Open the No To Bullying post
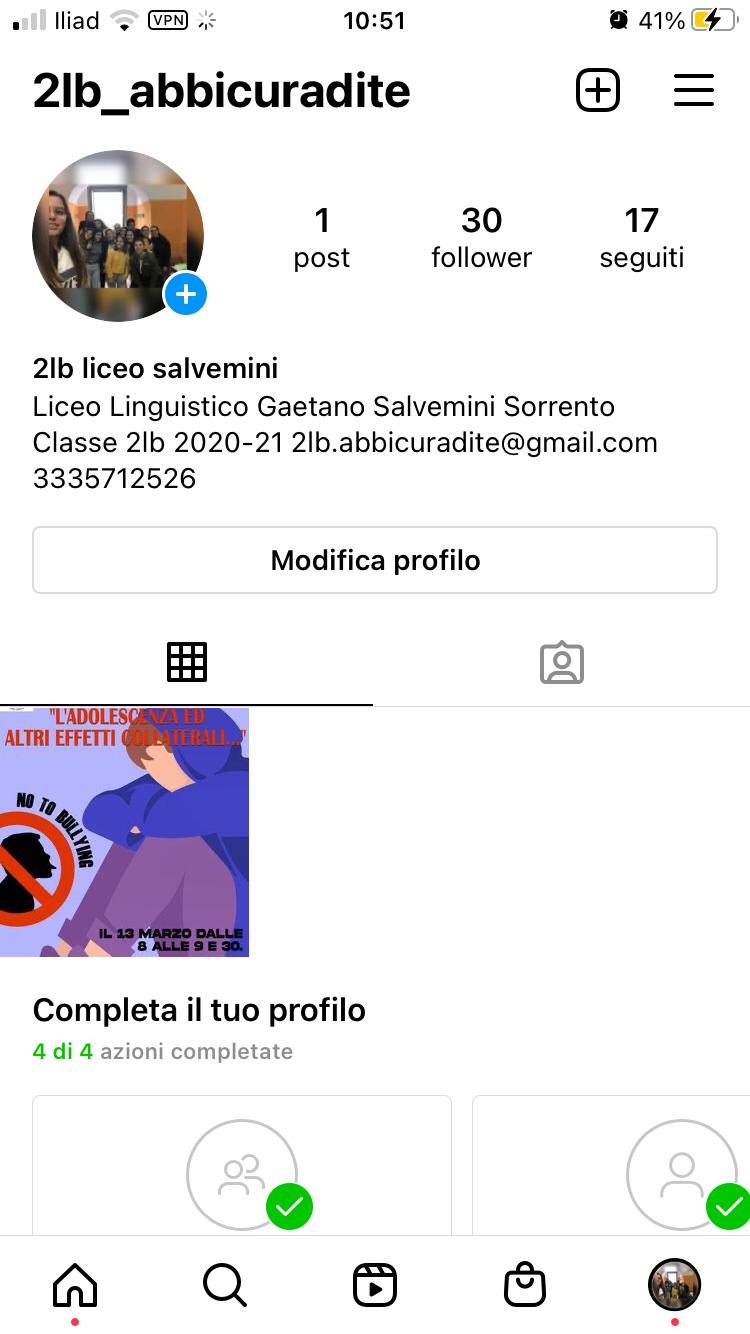Viewport: 750px width, 1334px height. pyautogui.click(x=124, y=832)
